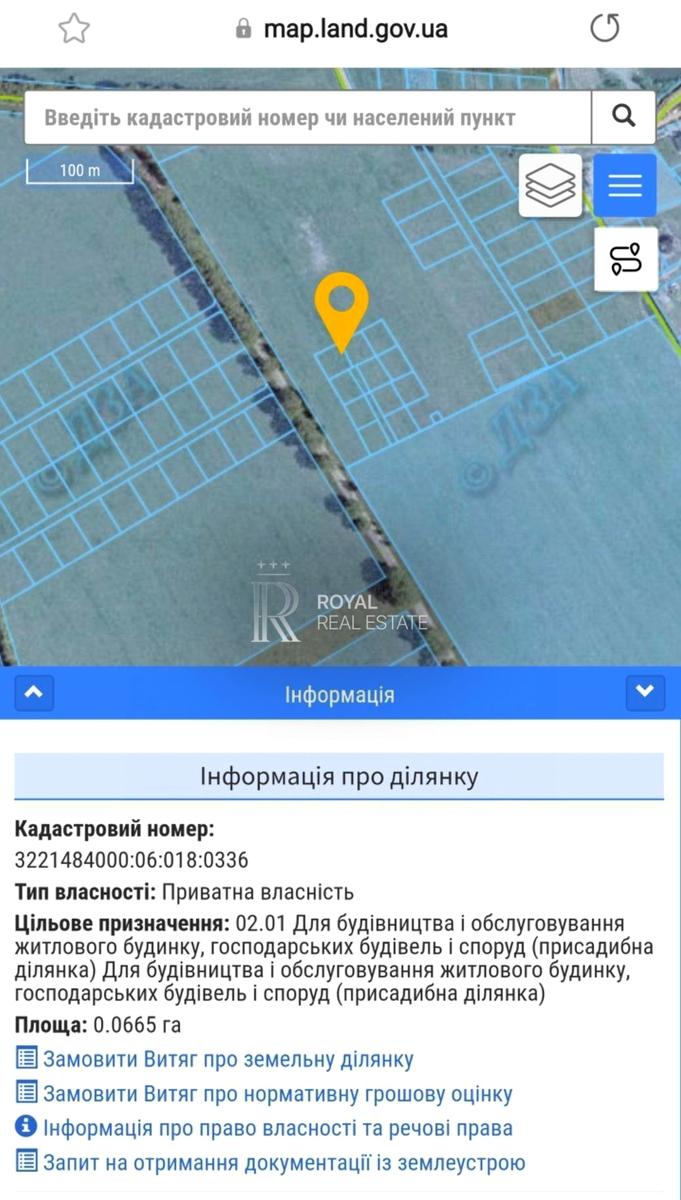The image size is (681, 1200).
Task: Focus the cadastral number search field
Action: click(307, 118)
